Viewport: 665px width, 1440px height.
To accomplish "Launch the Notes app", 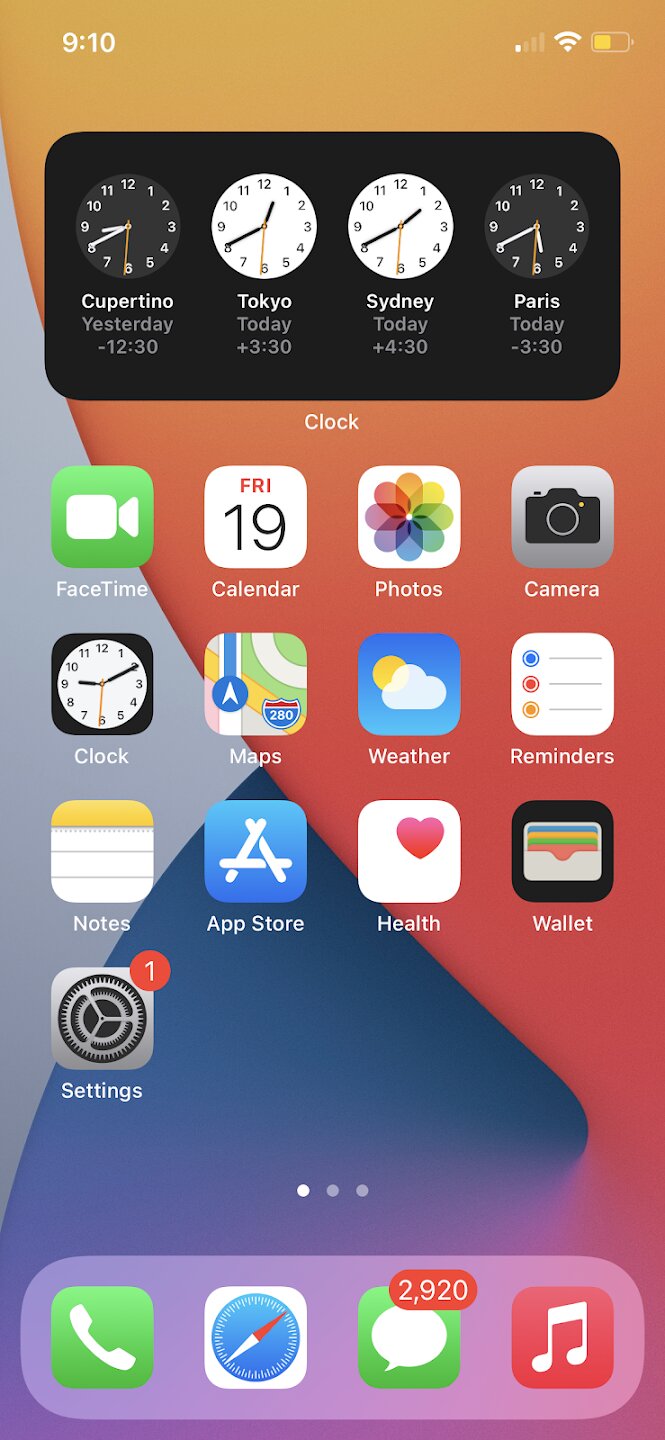I will pos(102,851).
